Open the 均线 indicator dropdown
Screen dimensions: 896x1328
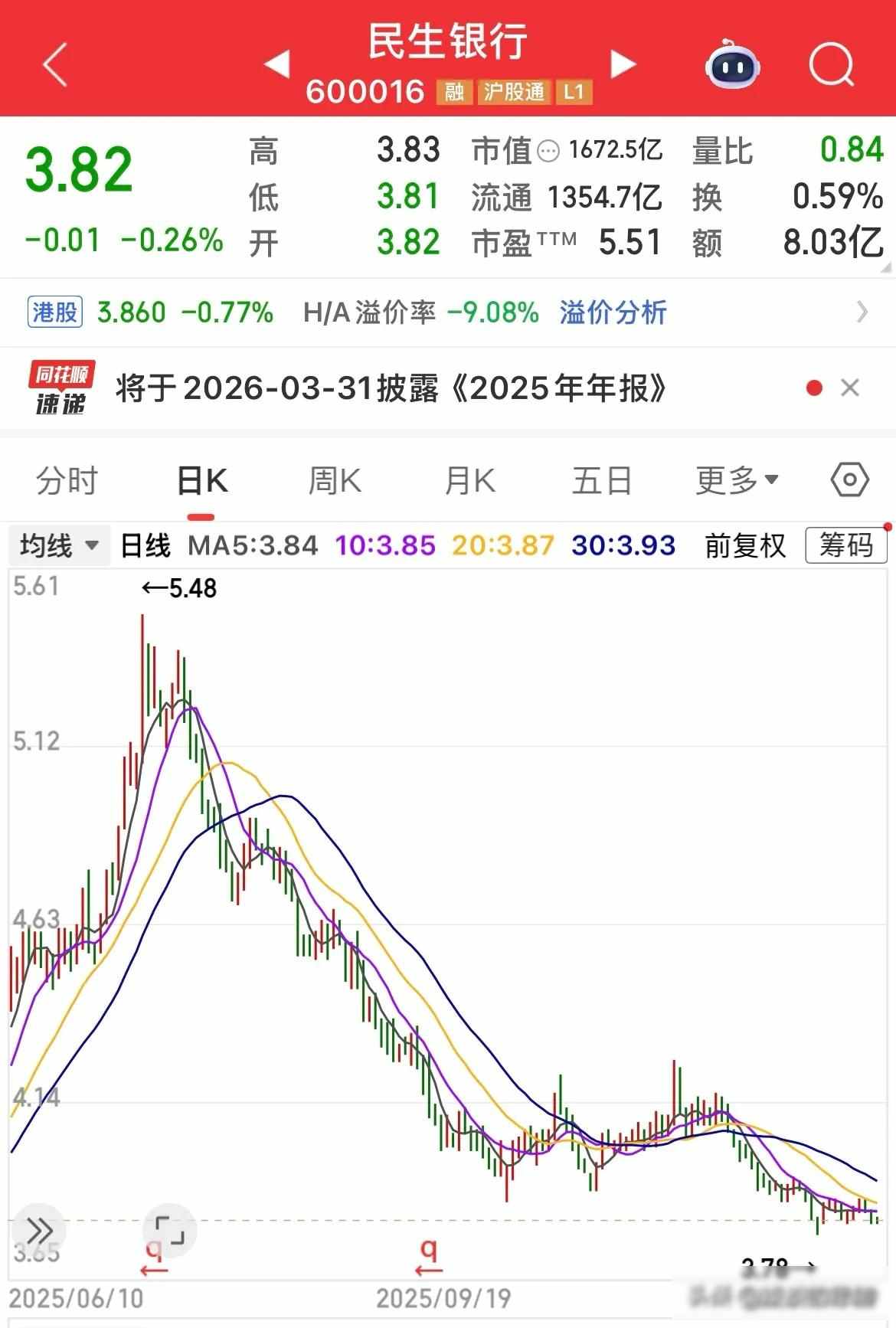pos(57,545)
